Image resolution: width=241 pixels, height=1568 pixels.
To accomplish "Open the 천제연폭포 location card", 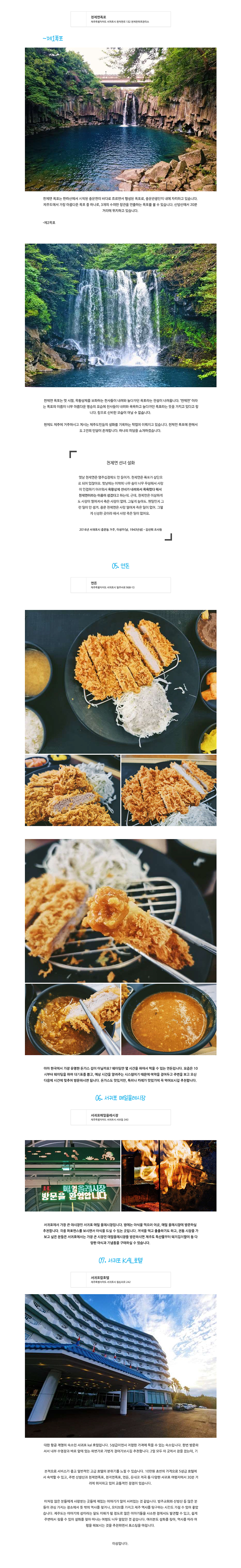I will point(120,19).
